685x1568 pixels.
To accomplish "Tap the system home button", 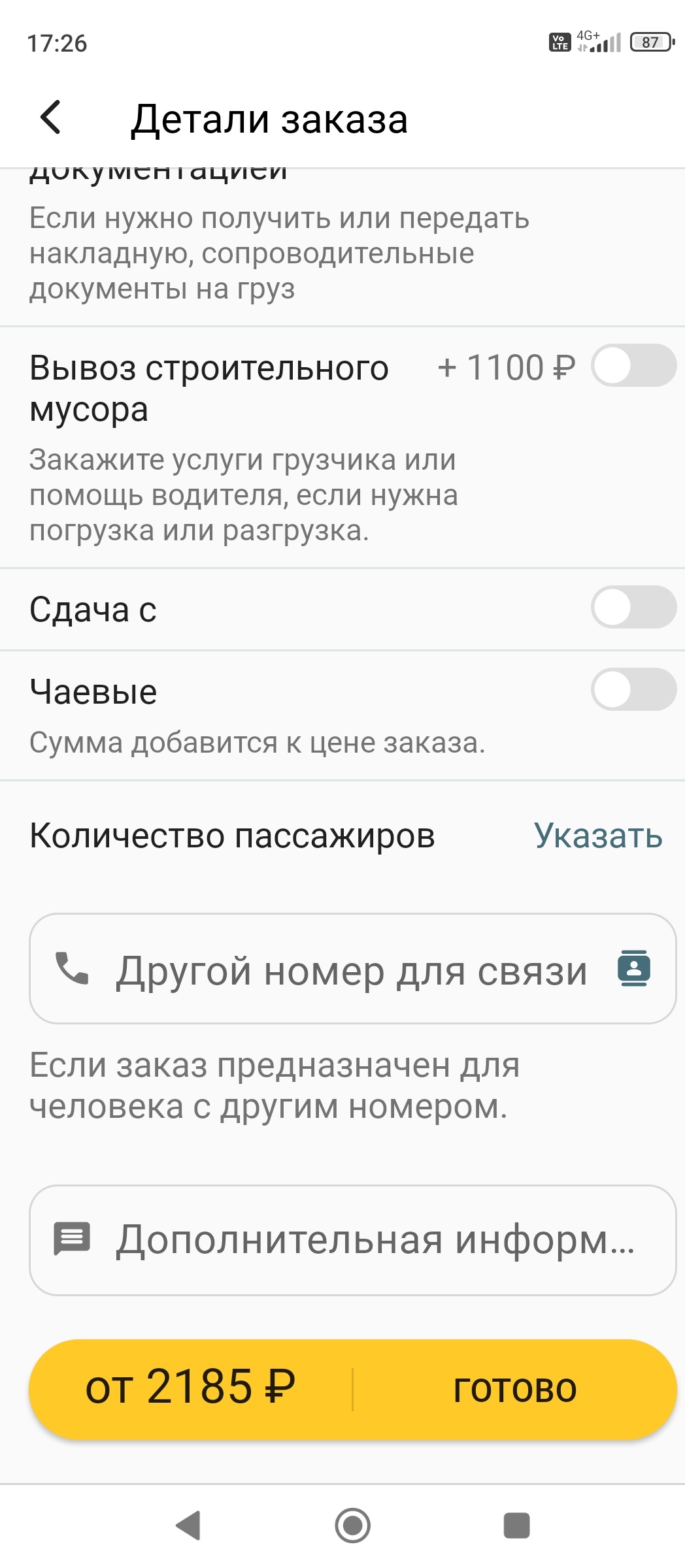I will pos(353,1526).
